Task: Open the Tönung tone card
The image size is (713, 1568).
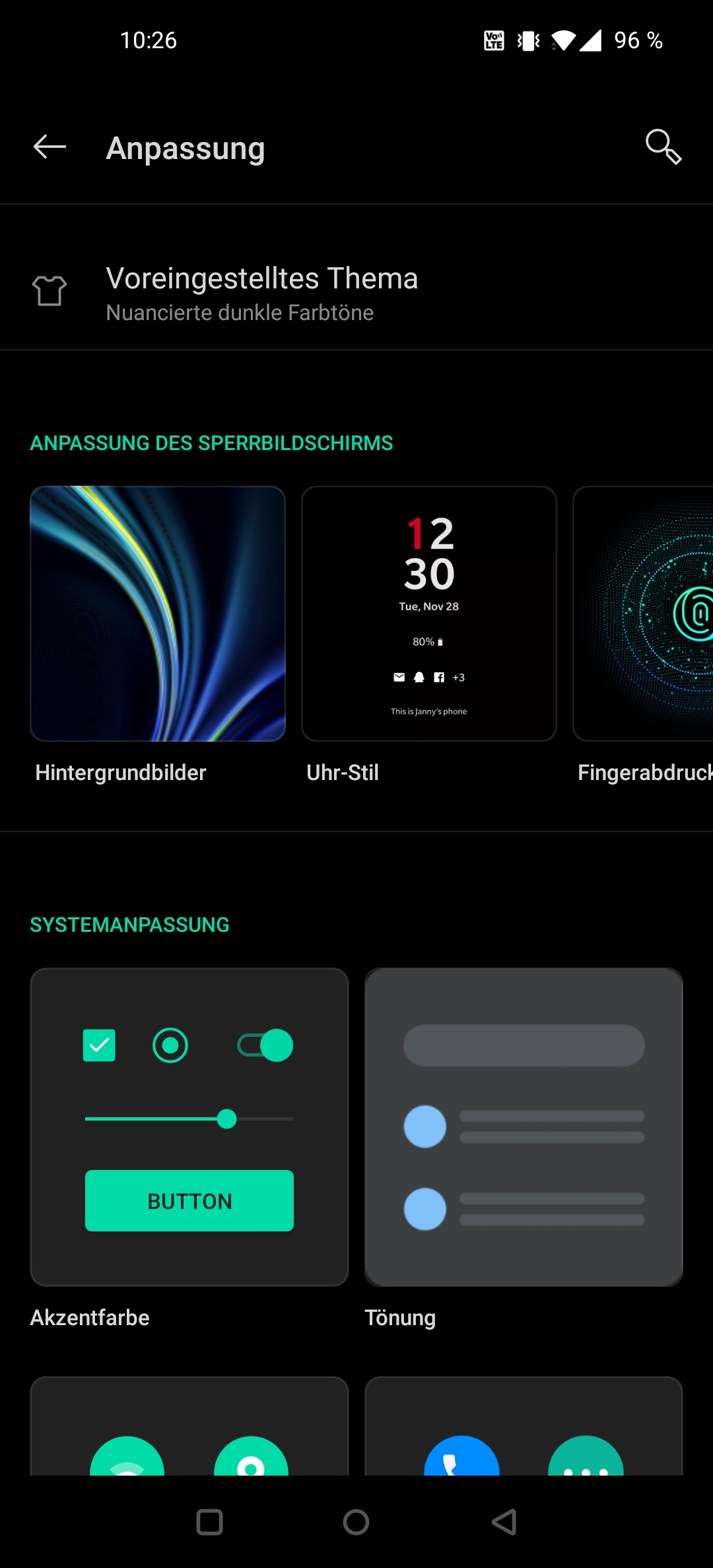Action: (x=524, y=1127)
